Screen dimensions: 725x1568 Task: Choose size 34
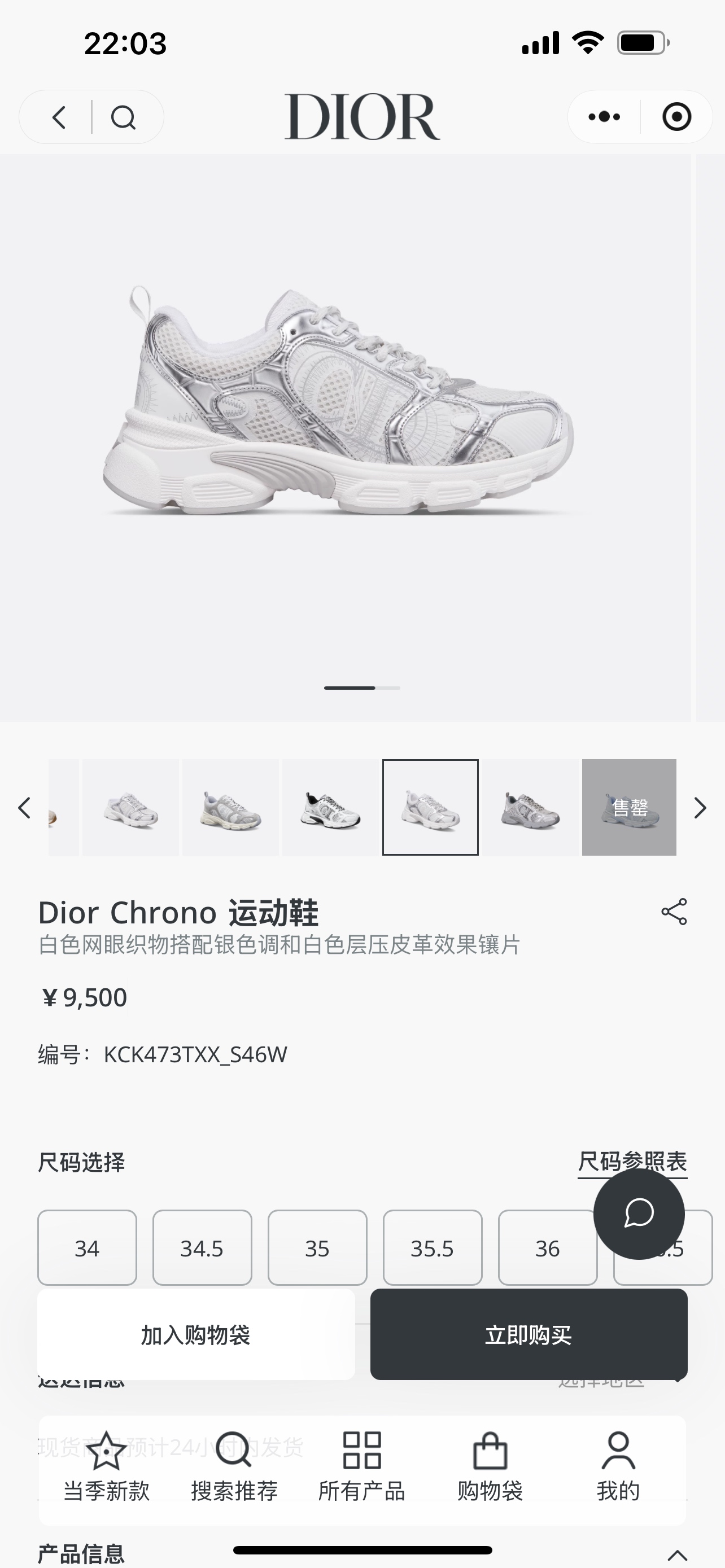click(x=87, y=1248)
